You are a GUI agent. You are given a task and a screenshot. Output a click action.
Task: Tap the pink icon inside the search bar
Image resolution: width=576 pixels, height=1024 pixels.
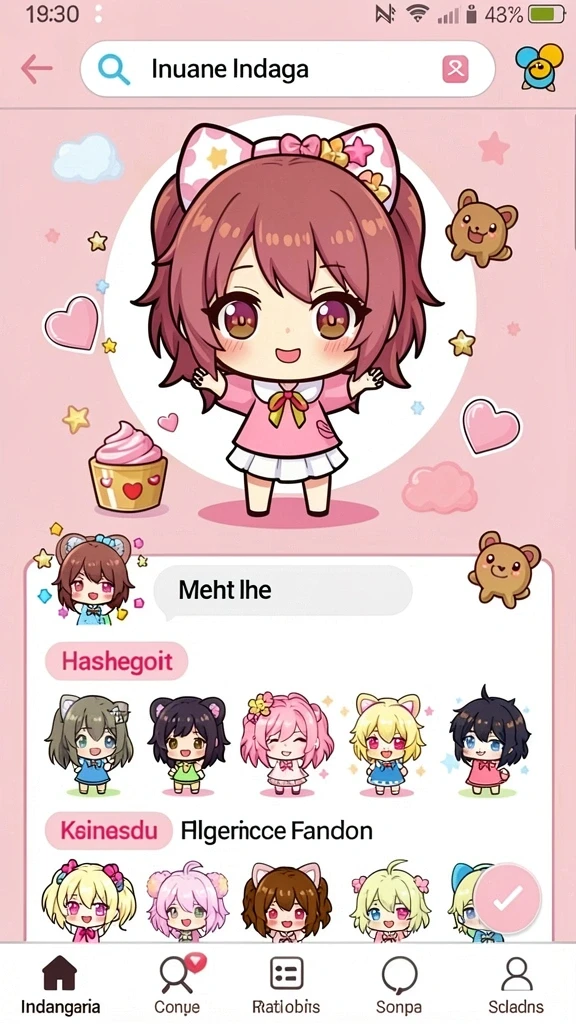pyautogui.click(x=455, y=69)
